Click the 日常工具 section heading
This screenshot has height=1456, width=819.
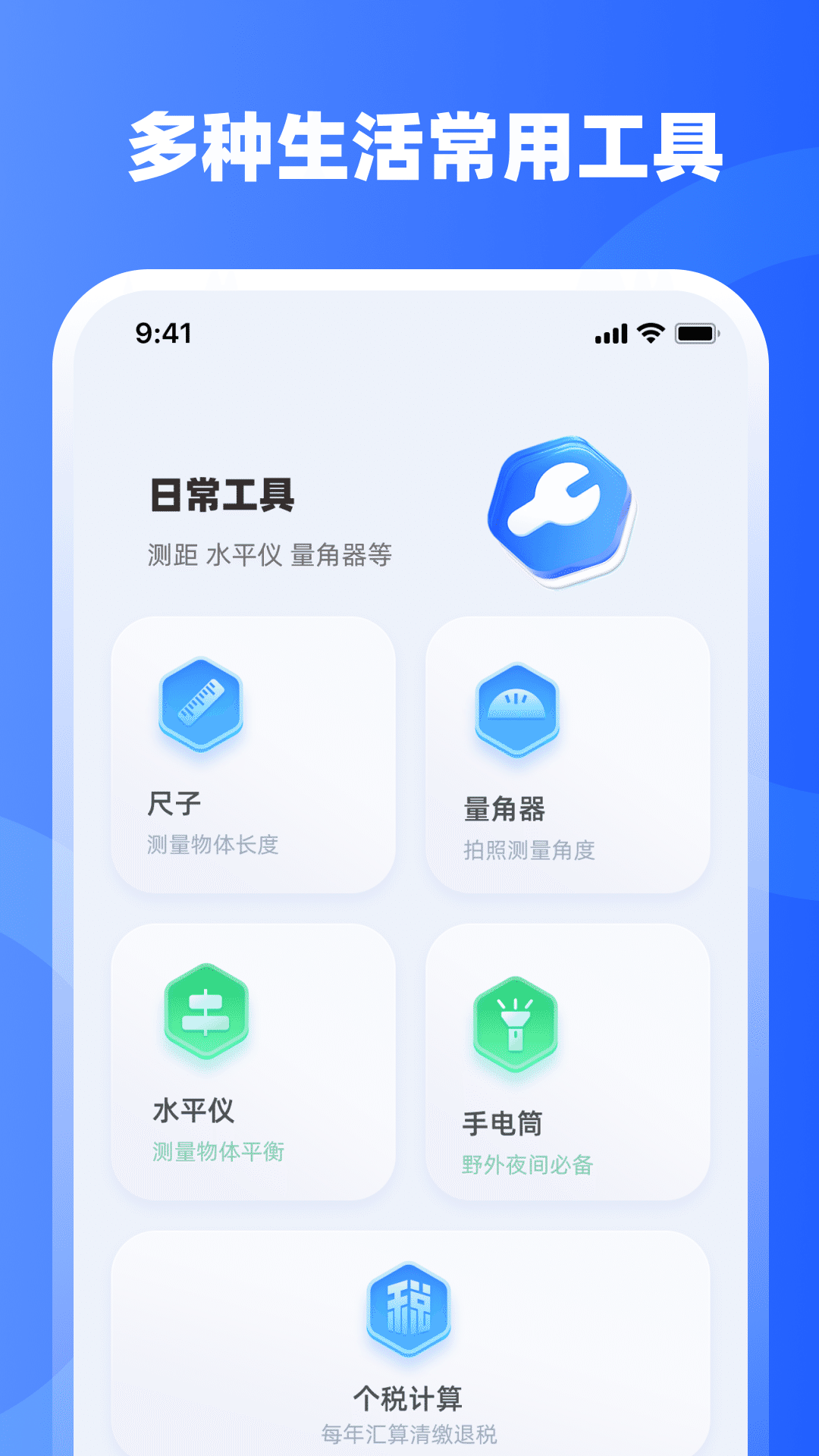click(x=221, y=494)
